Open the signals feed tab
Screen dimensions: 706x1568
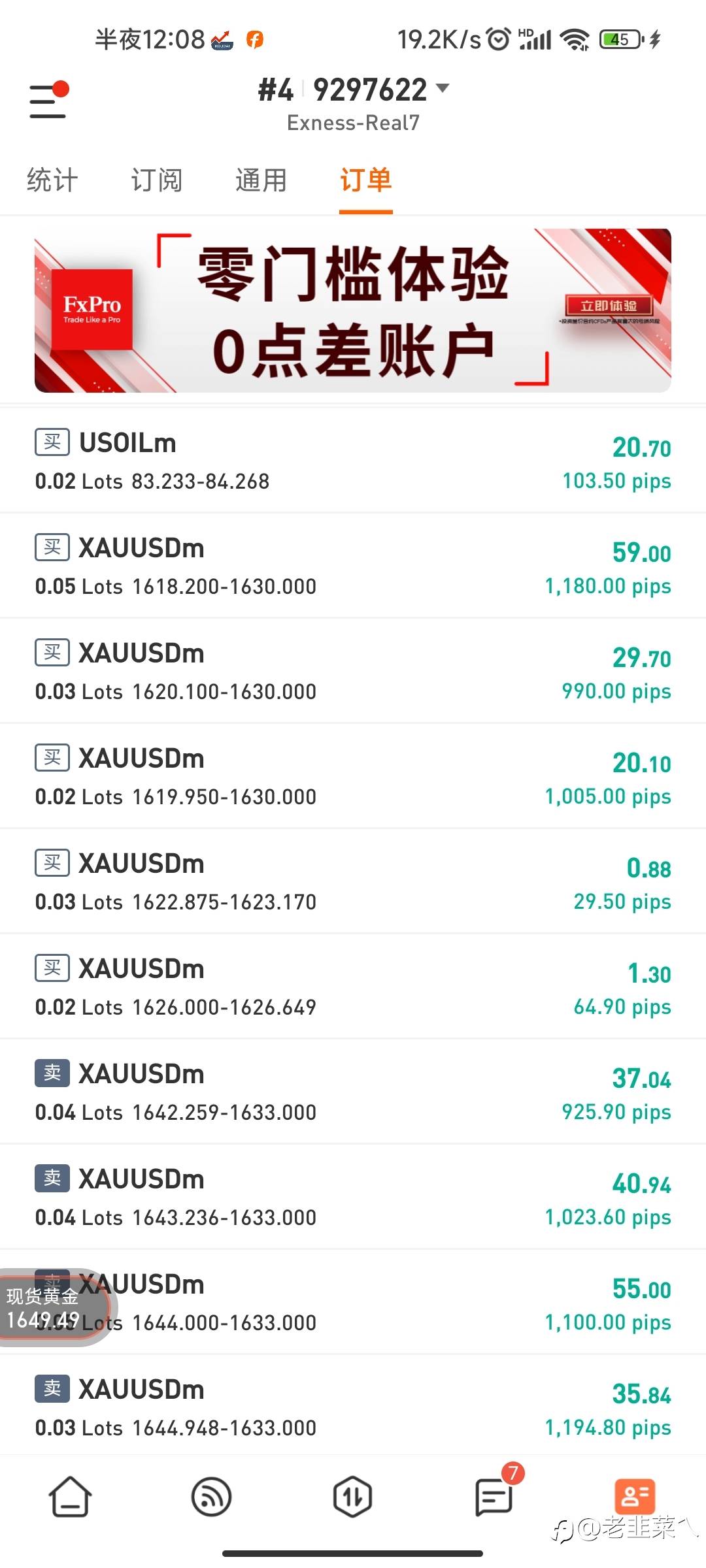coord(212,1497)
